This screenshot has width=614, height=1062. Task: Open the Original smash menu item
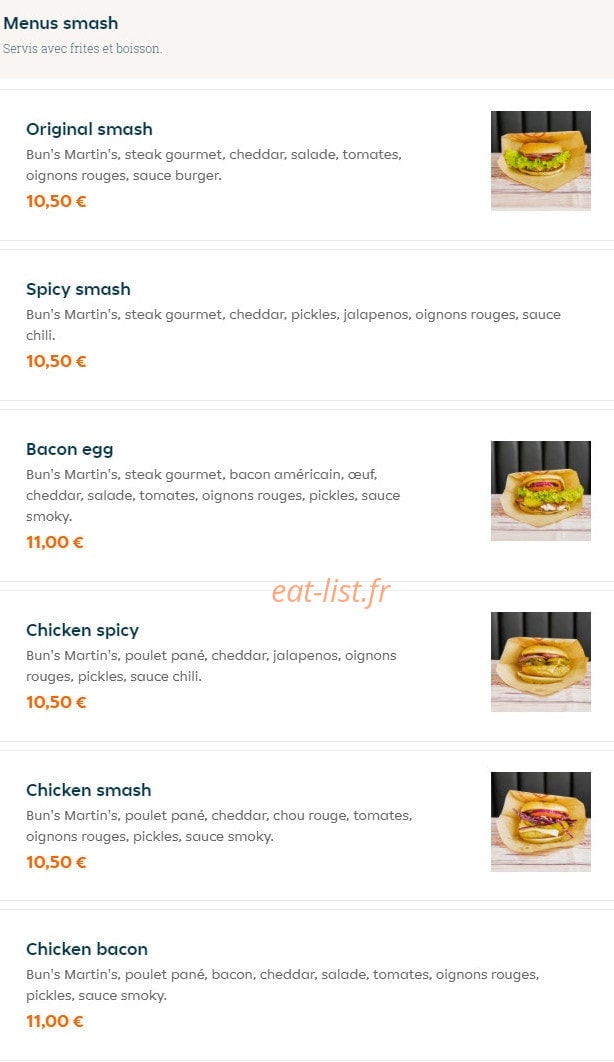point(307,165)
